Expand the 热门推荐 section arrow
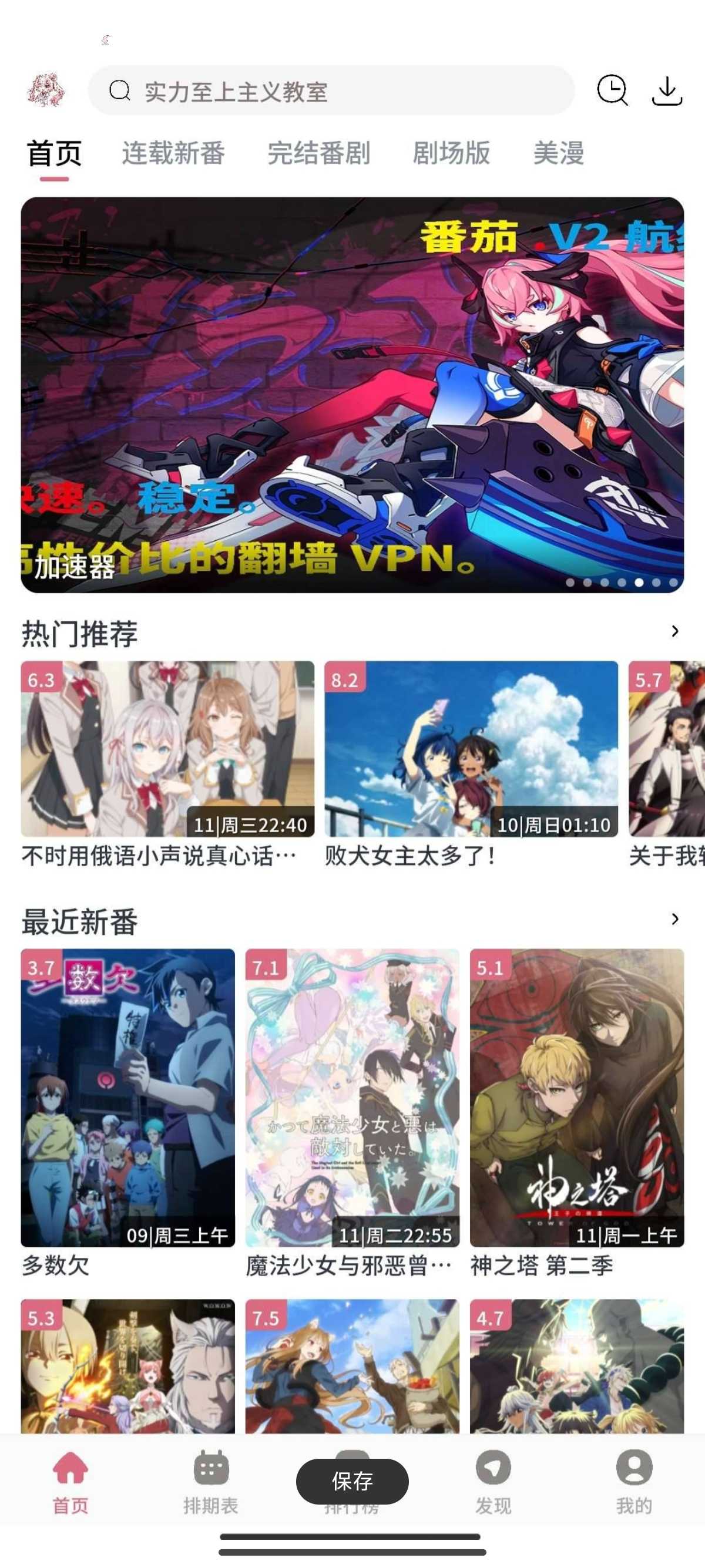 click(674, 631)
